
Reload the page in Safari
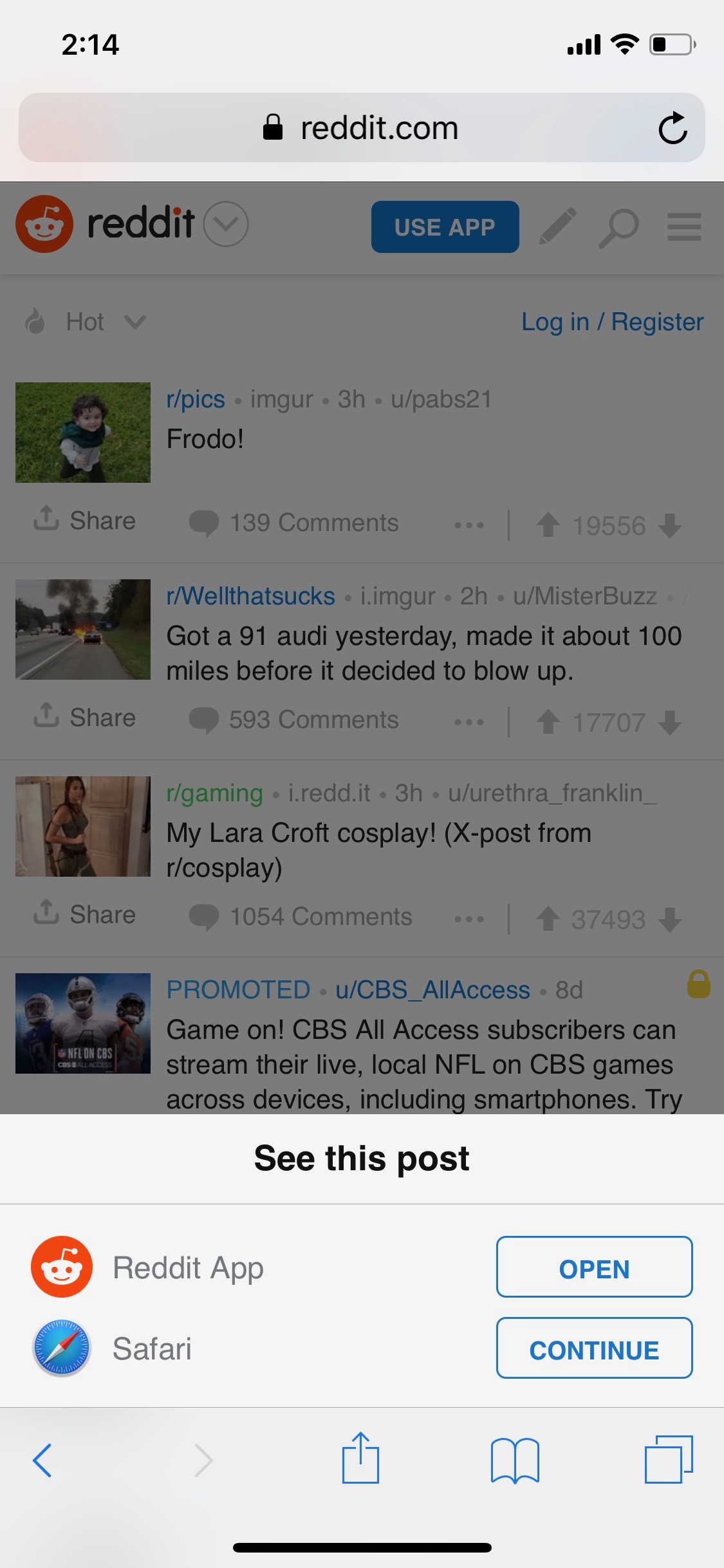coord(673,127)
